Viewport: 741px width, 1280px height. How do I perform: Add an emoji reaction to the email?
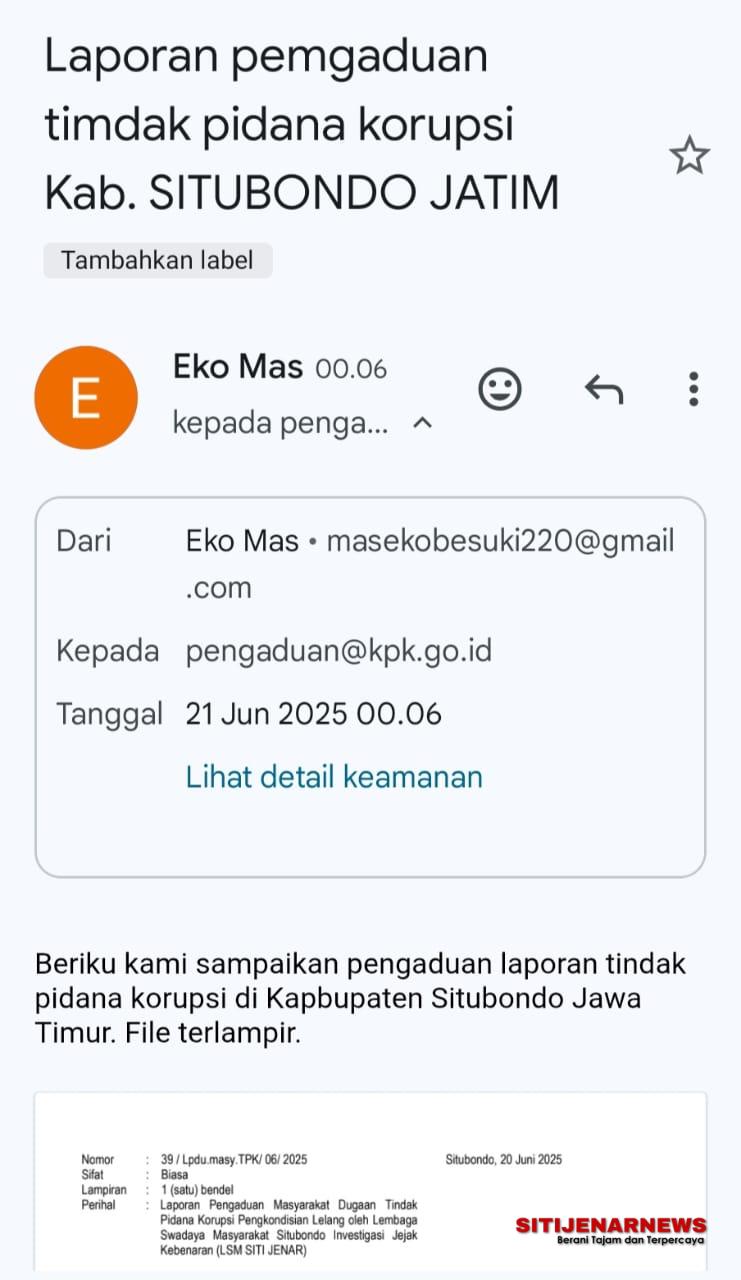(500, 389)
